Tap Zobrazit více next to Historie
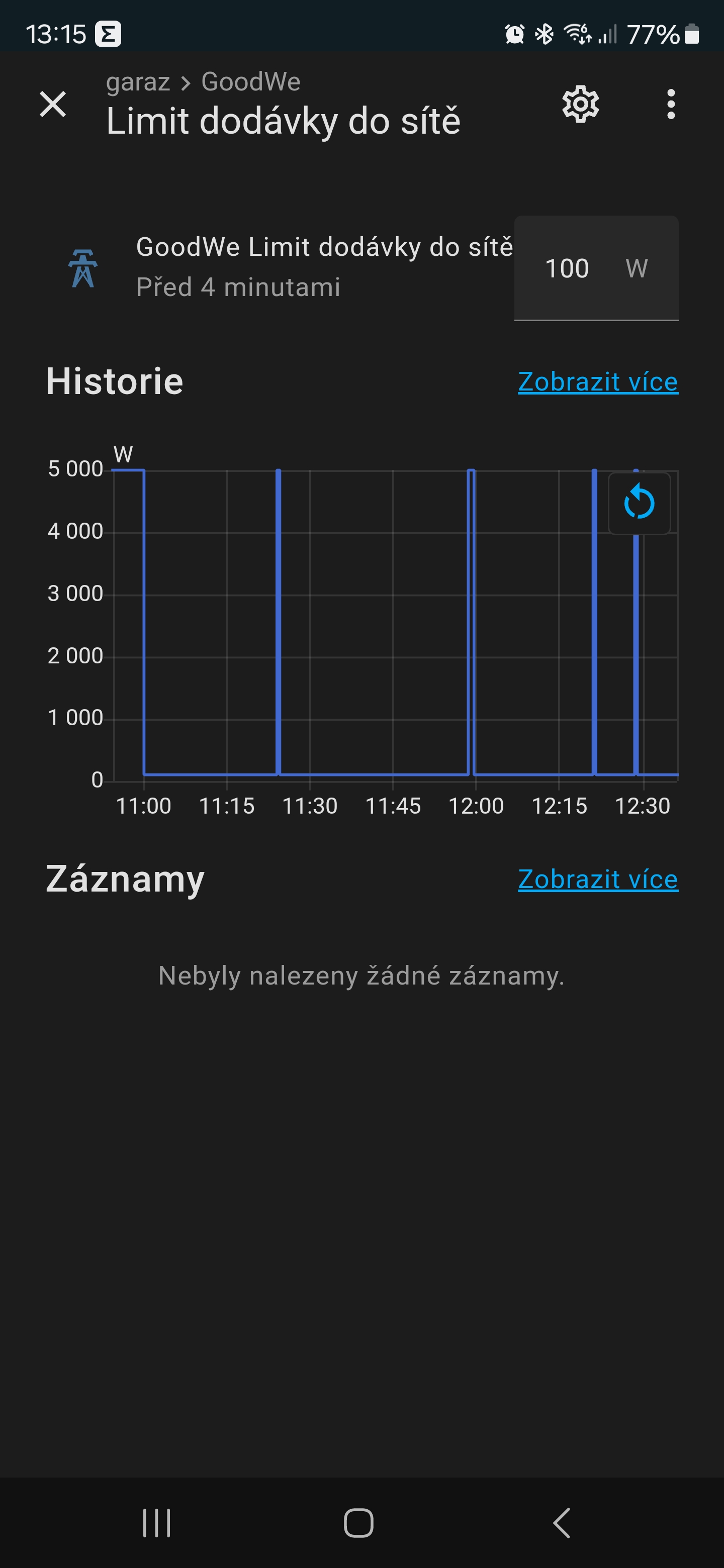The image size is (724, 1568). coord(598,381)
